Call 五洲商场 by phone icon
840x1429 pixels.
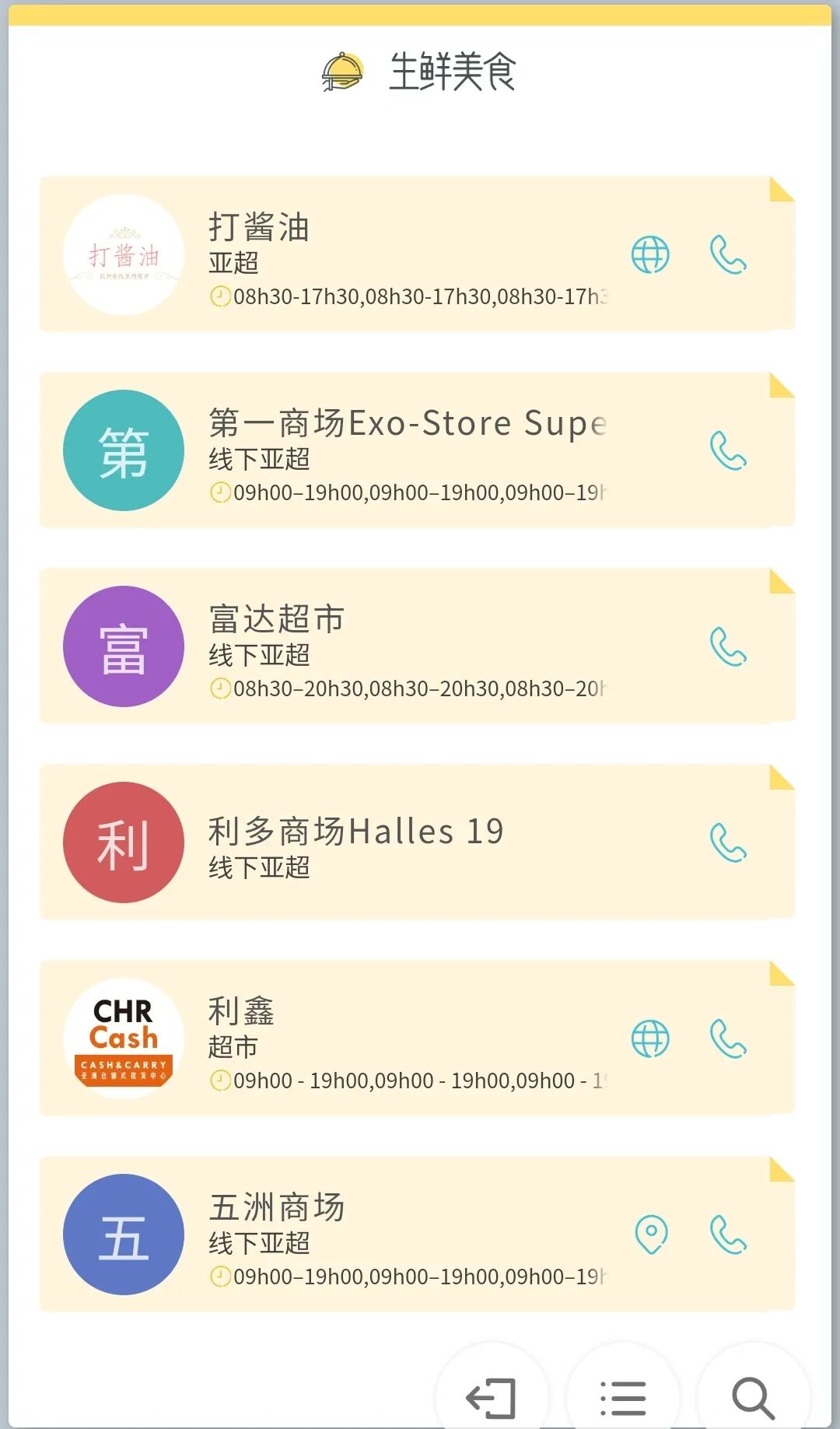click(x=728, y=1235)
